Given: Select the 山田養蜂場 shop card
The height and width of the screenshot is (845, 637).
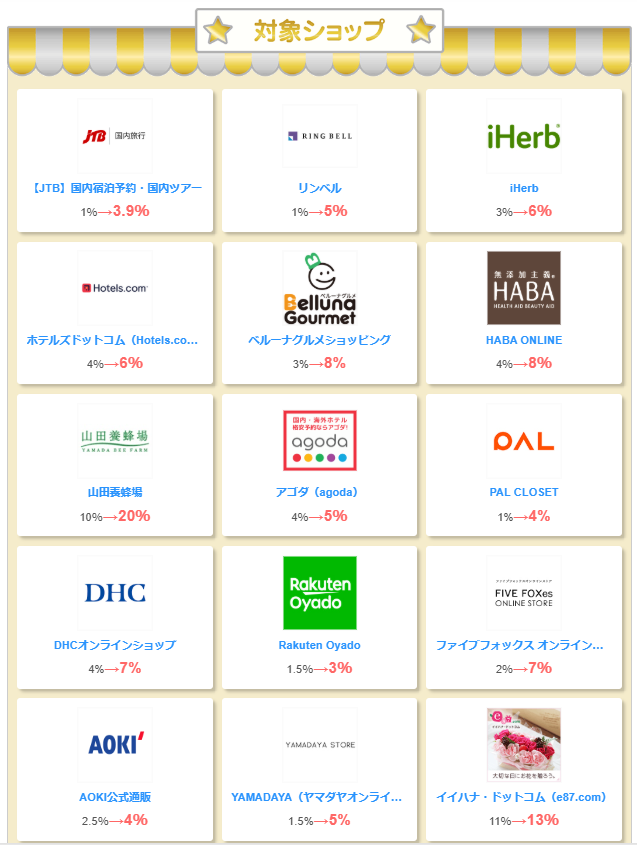Looking at the screenshot, I should pos(115,464).
